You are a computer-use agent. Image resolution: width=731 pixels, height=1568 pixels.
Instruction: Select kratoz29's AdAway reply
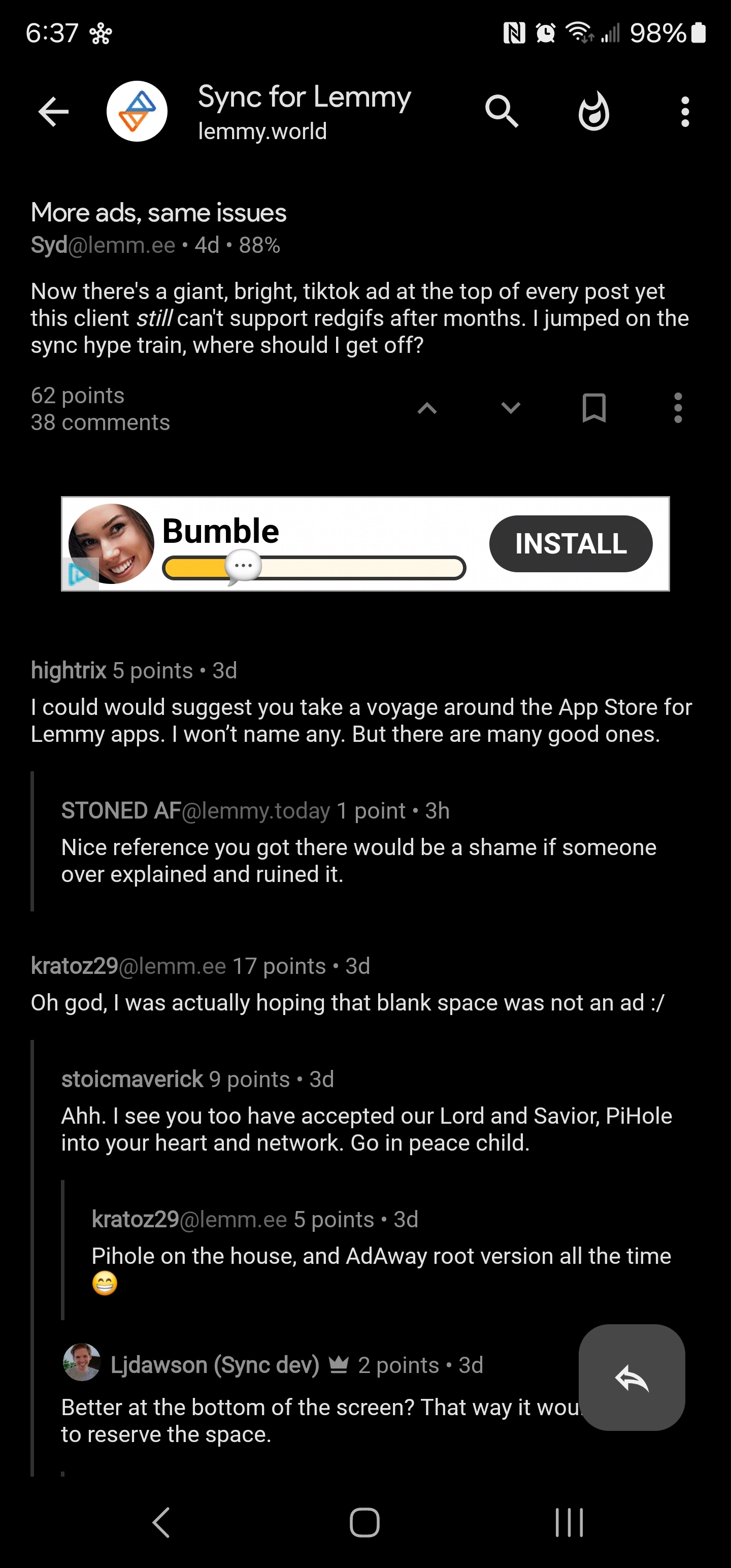380,1256
